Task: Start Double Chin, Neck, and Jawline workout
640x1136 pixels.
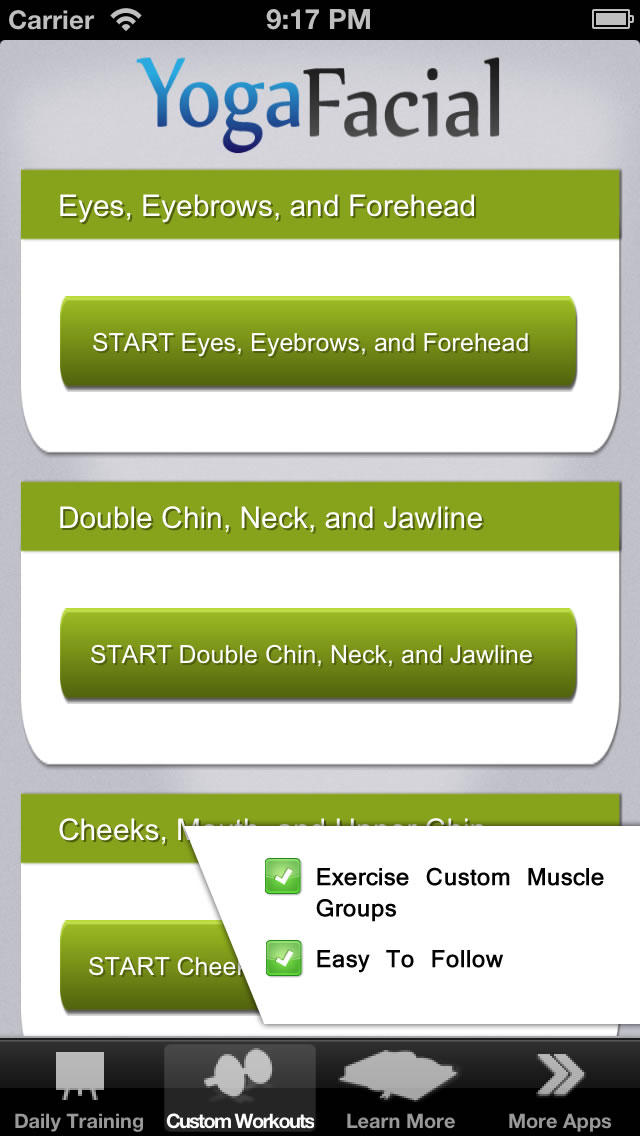Action: (318, 654)
